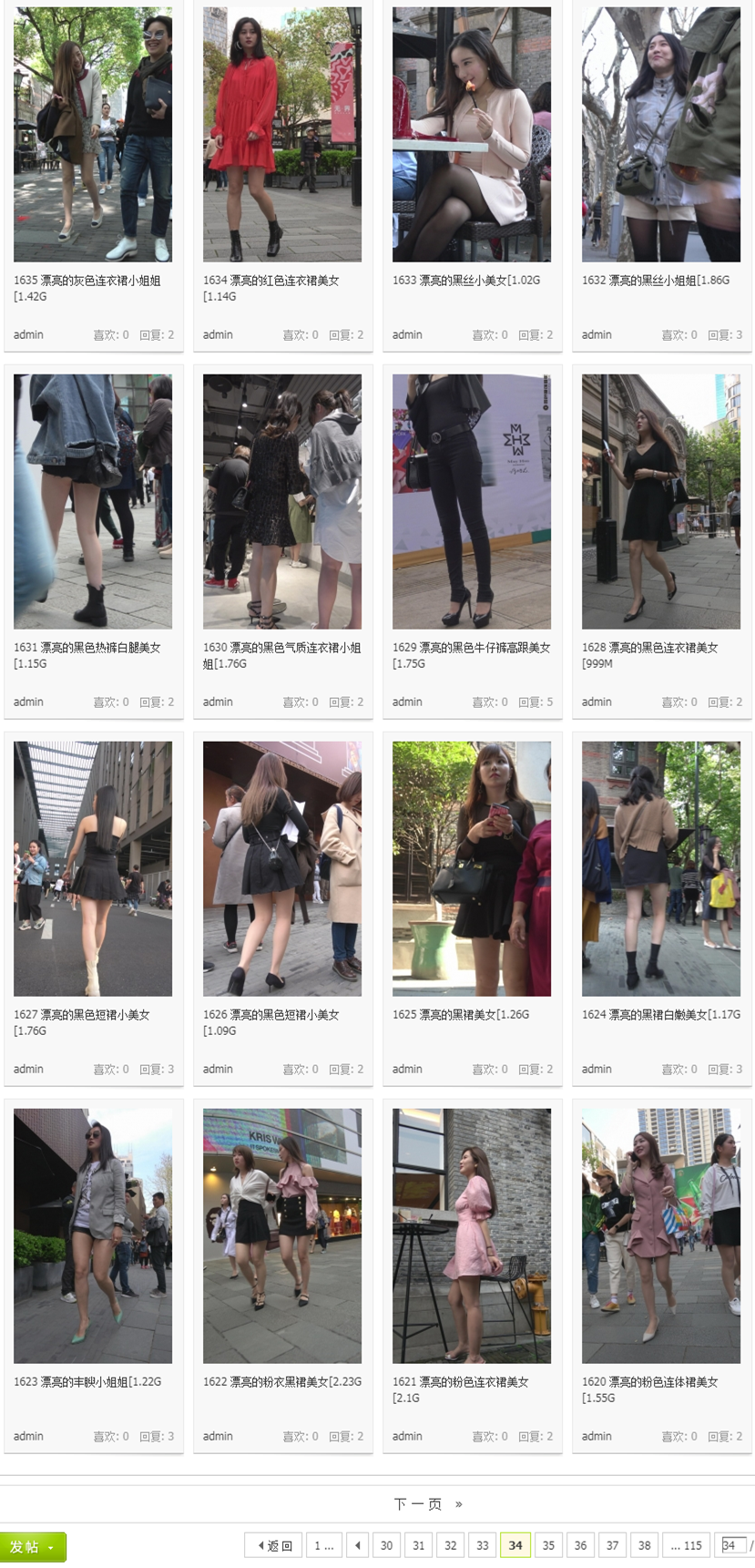The image size is (755, 1568).
Task: Open post 1627 黑色短裙小美女
Action: [x=81, y=1015]
